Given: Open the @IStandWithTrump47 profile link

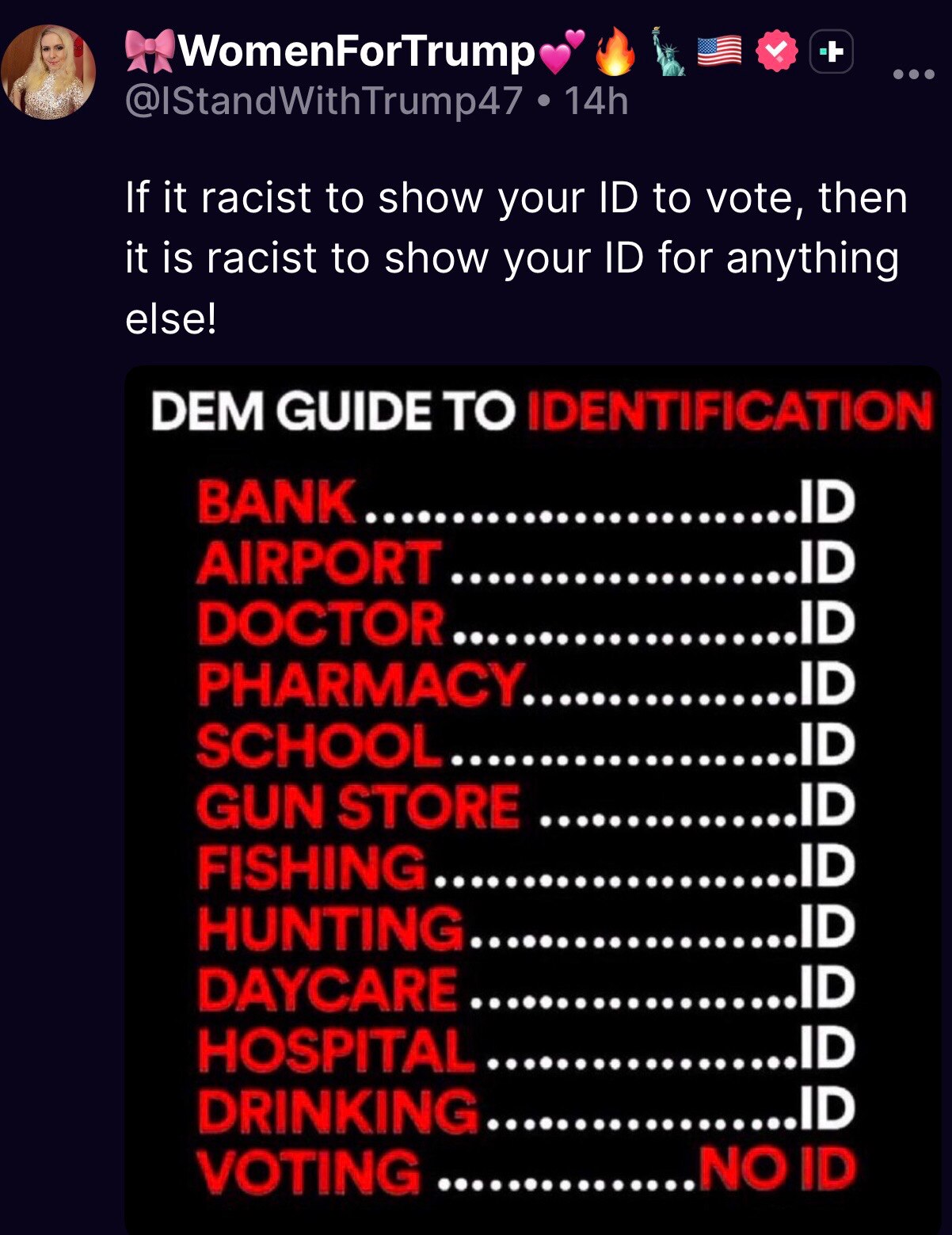Looking at the screenshot, I should [x=323, y=101].
